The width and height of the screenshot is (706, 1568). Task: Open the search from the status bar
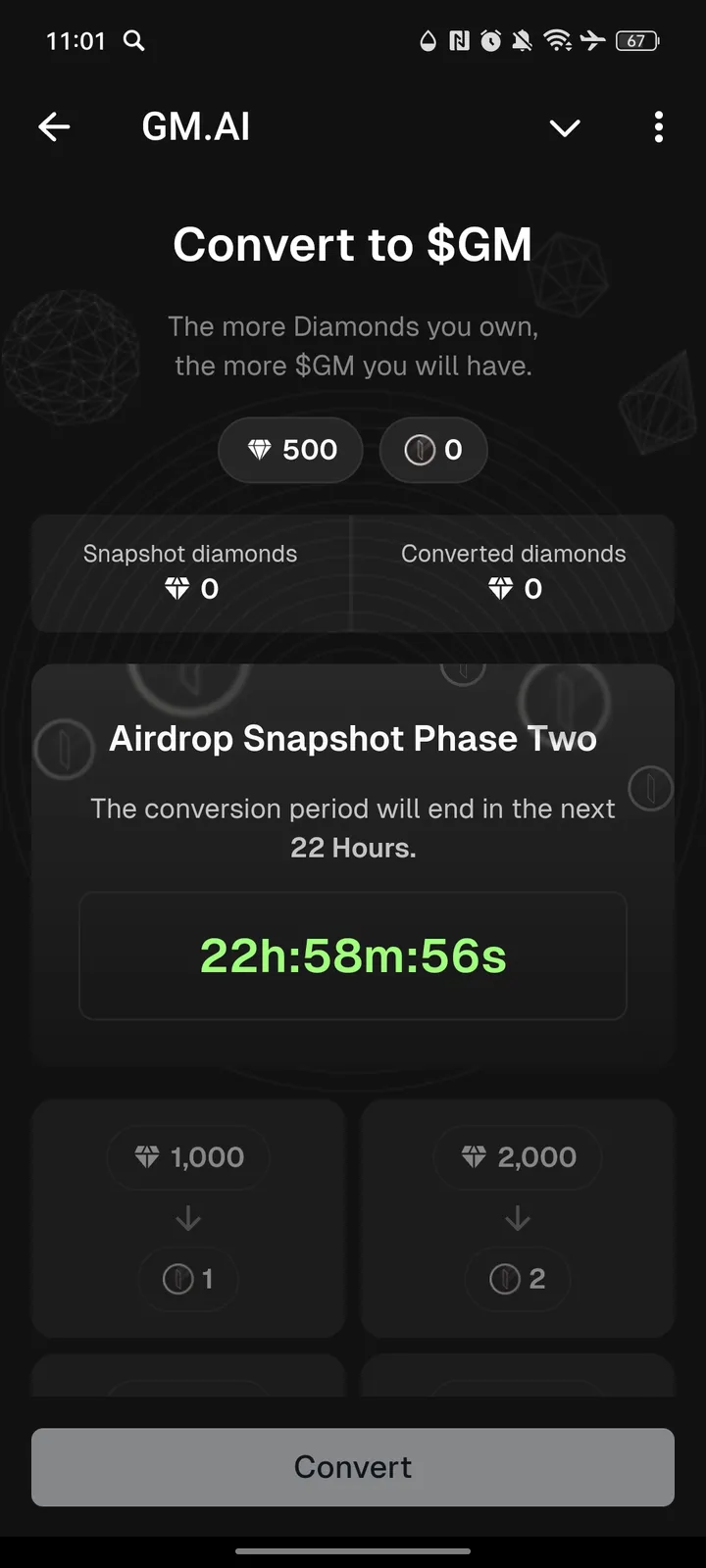pos(134,41)
